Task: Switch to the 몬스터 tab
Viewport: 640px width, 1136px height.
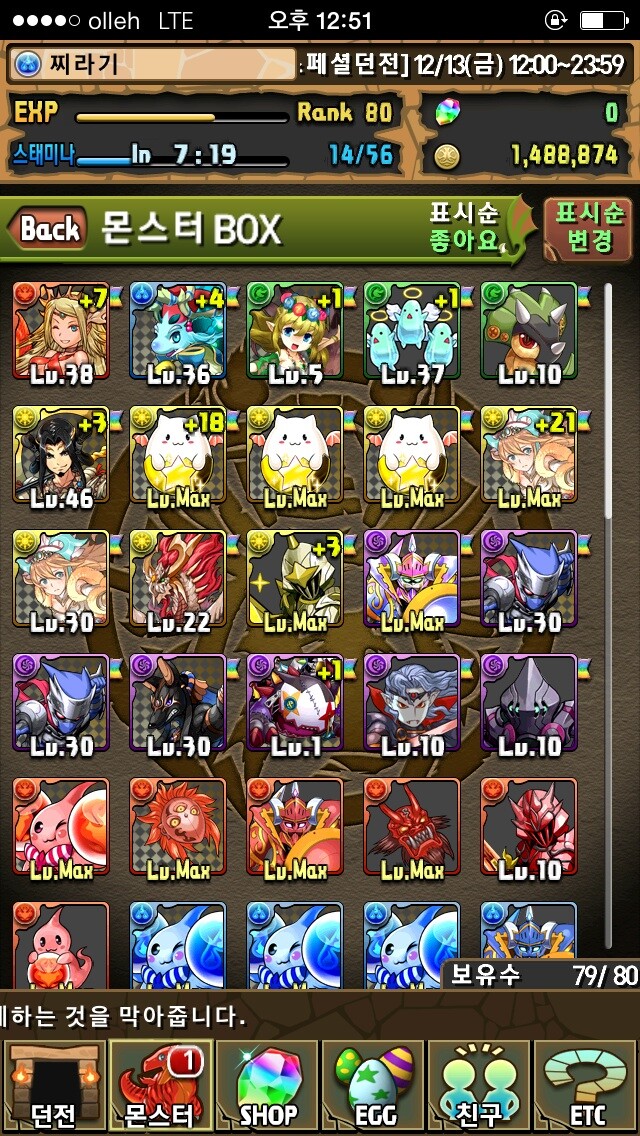Action: point(158,1087)
